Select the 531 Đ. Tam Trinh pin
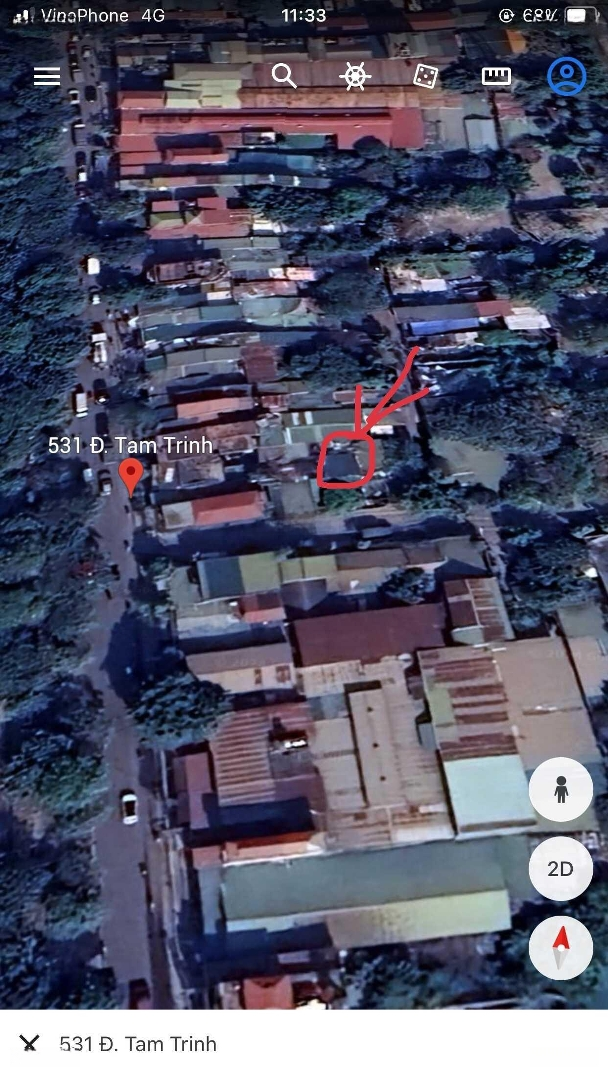 coord(130,476)
